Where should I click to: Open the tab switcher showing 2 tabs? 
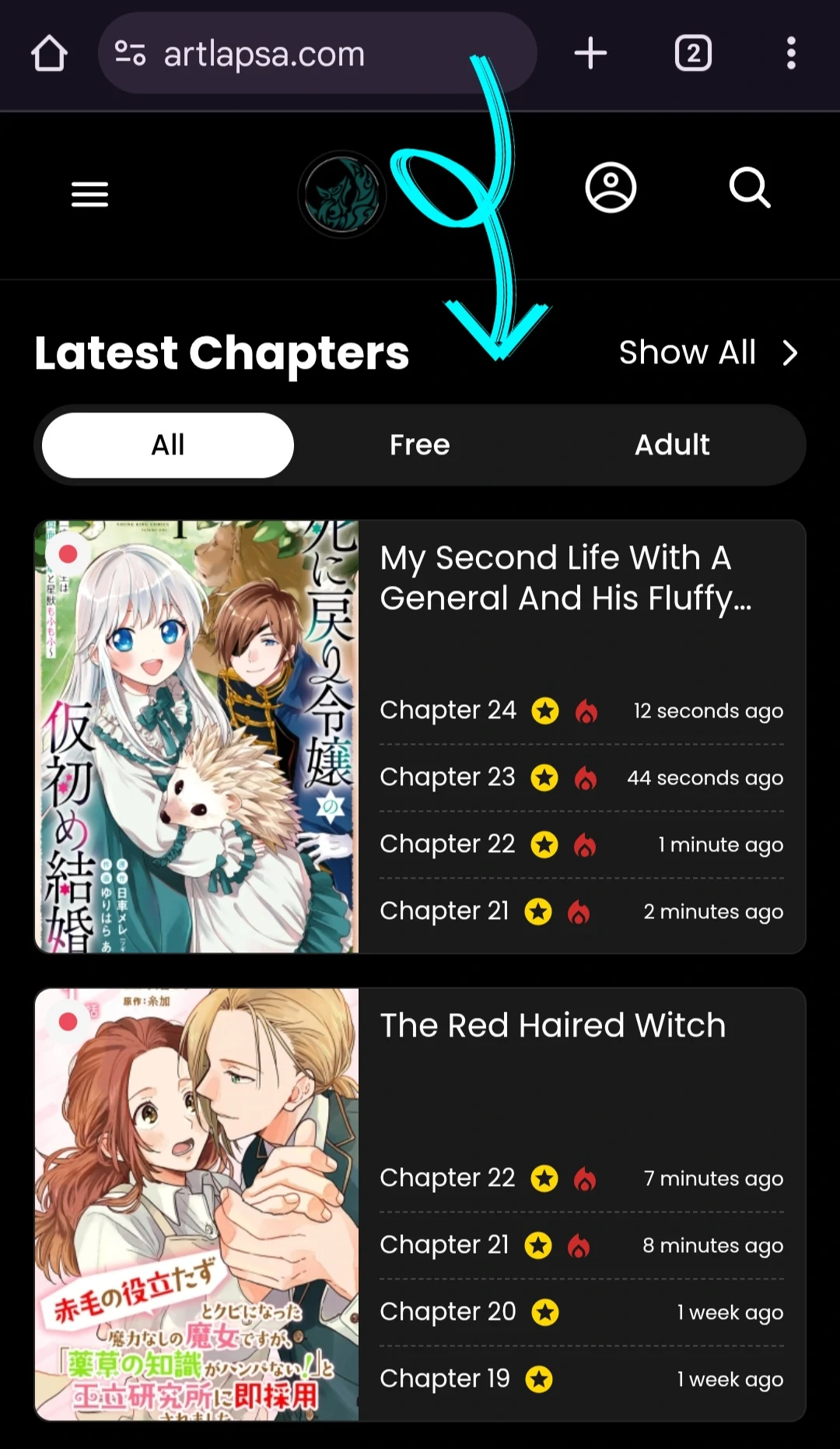click(692, 54)
